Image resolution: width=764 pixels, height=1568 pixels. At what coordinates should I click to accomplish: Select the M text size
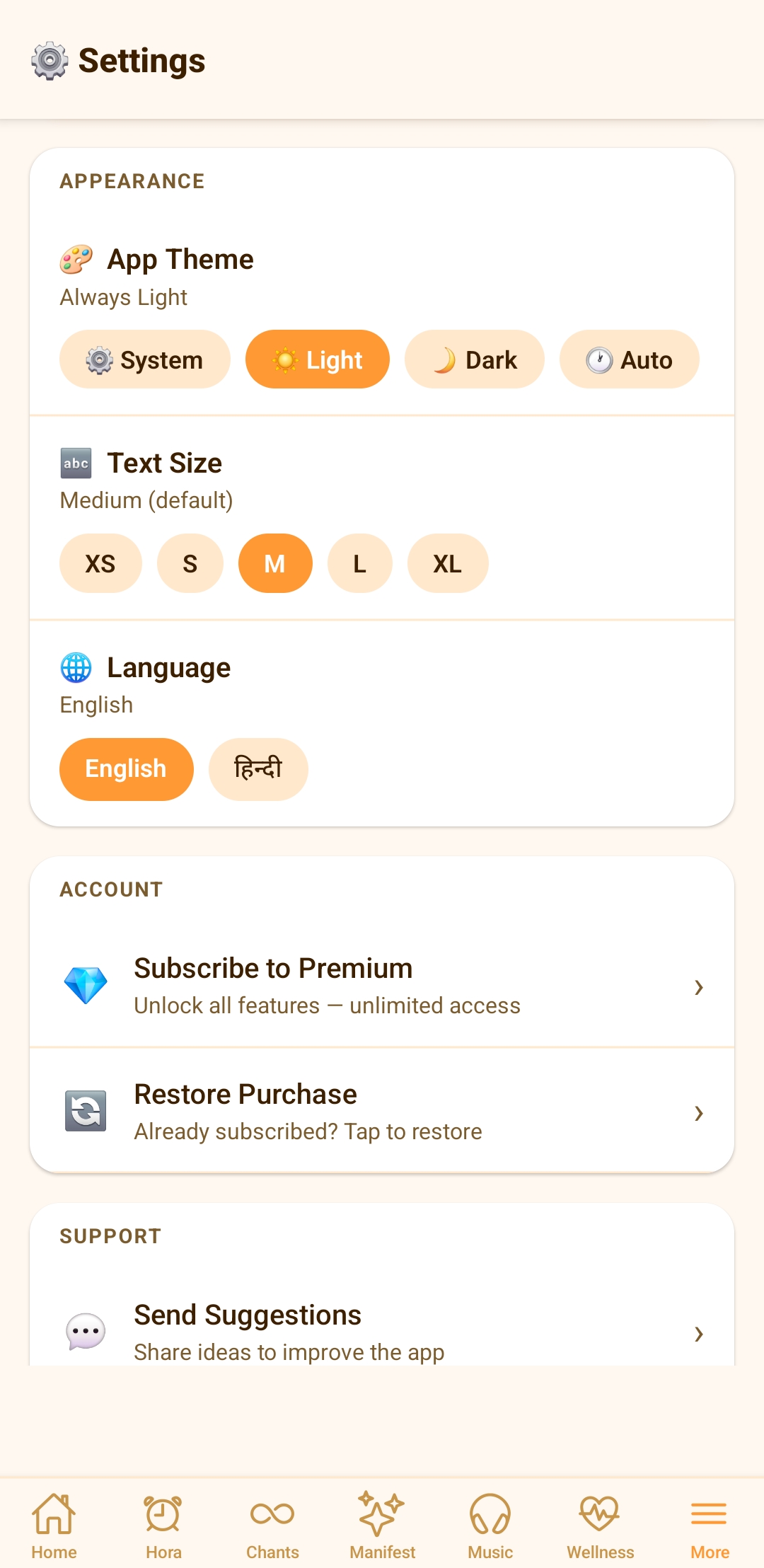coord(275,563)
